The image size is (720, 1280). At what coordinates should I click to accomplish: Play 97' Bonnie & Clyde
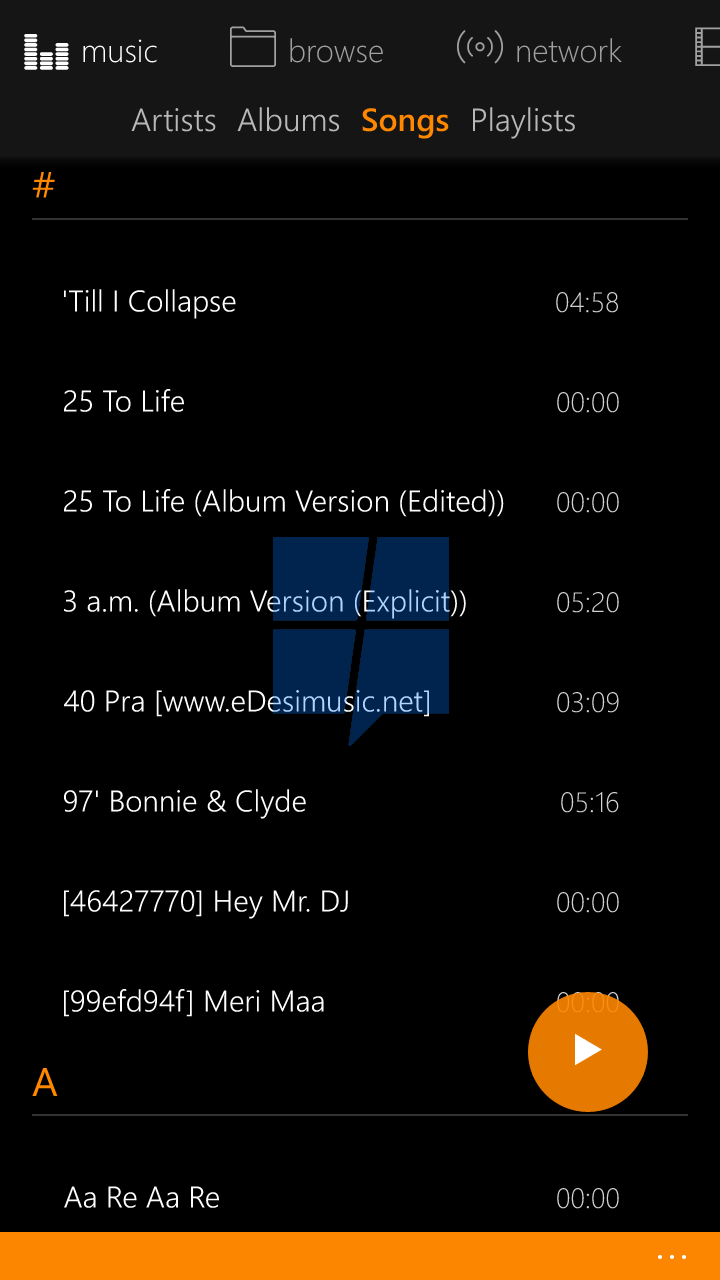tap(341, 802)
